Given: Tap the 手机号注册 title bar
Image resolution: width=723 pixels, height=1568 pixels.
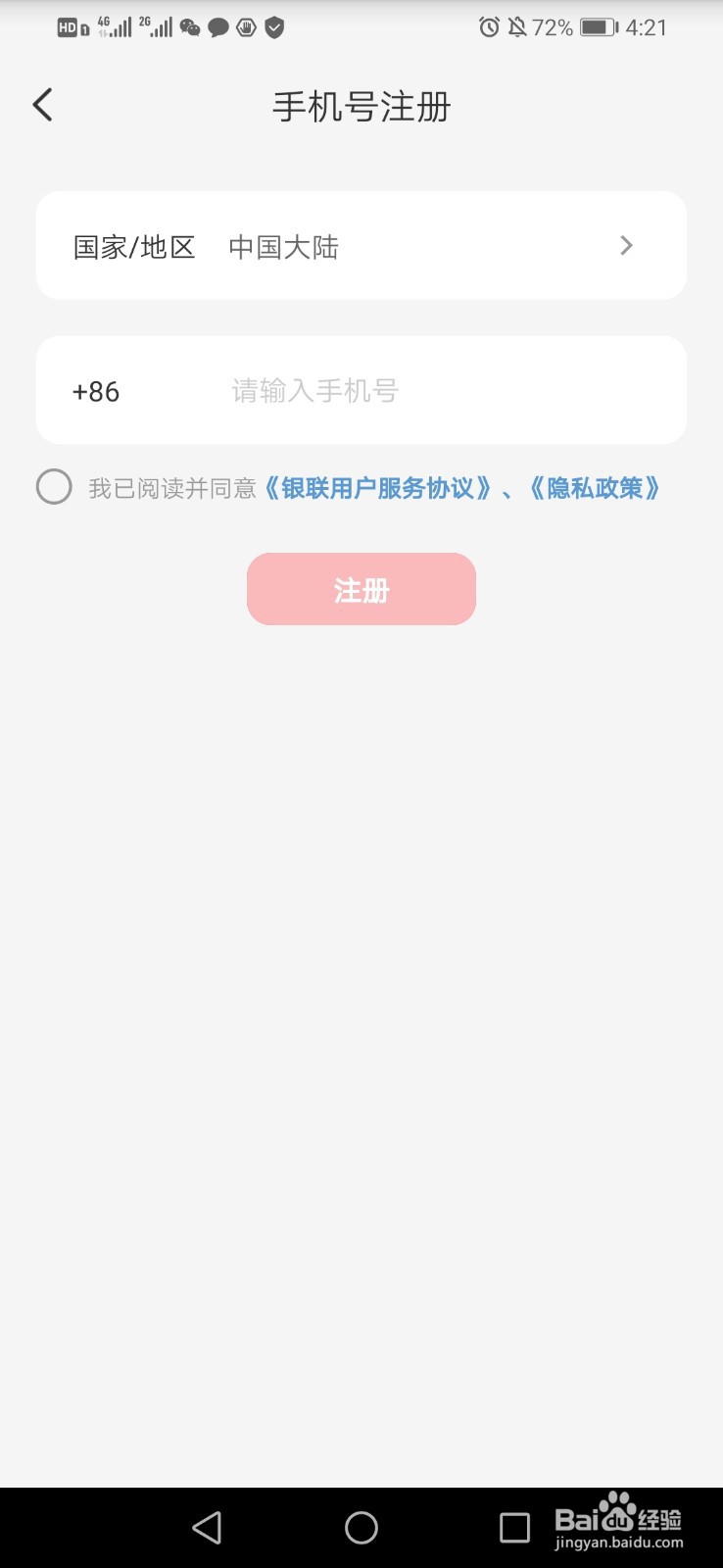Looking at the screenshot, I should tap(361, 106).
